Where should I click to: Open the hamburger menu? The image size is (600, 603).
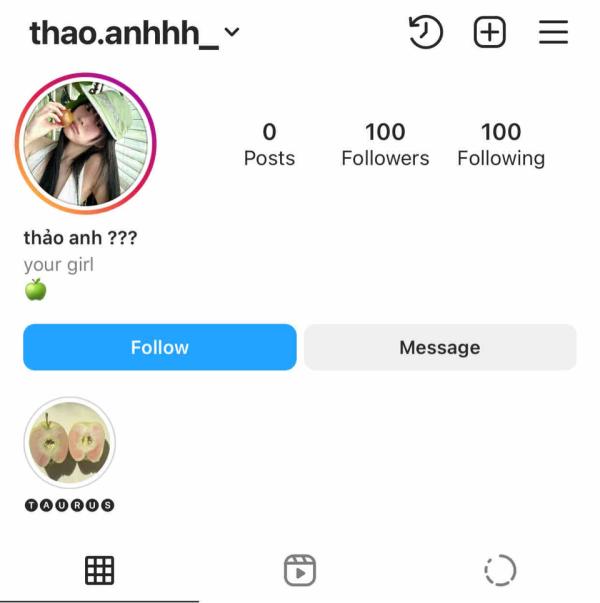[x=553, y=33]
